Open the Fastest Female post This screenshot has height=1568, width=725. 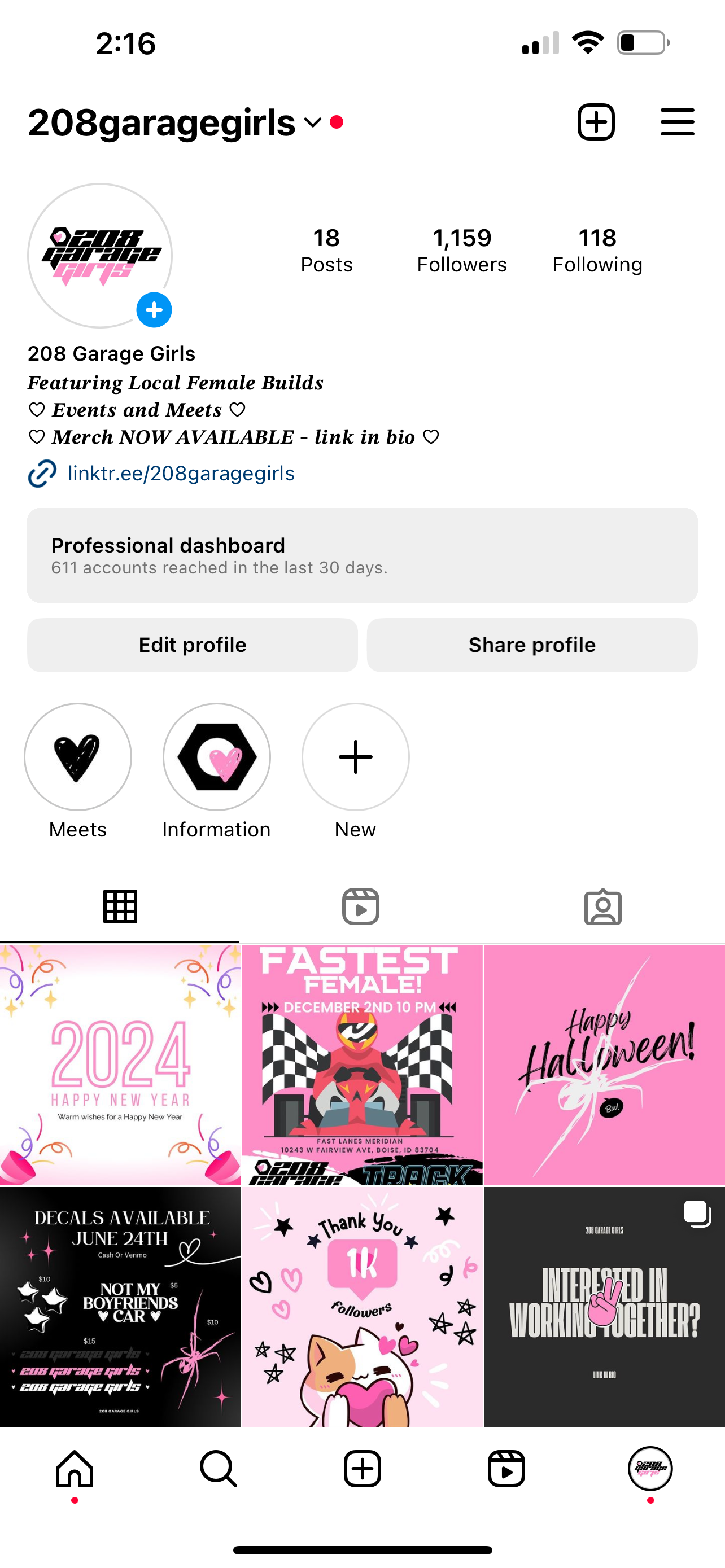(x=362, y=1065)
